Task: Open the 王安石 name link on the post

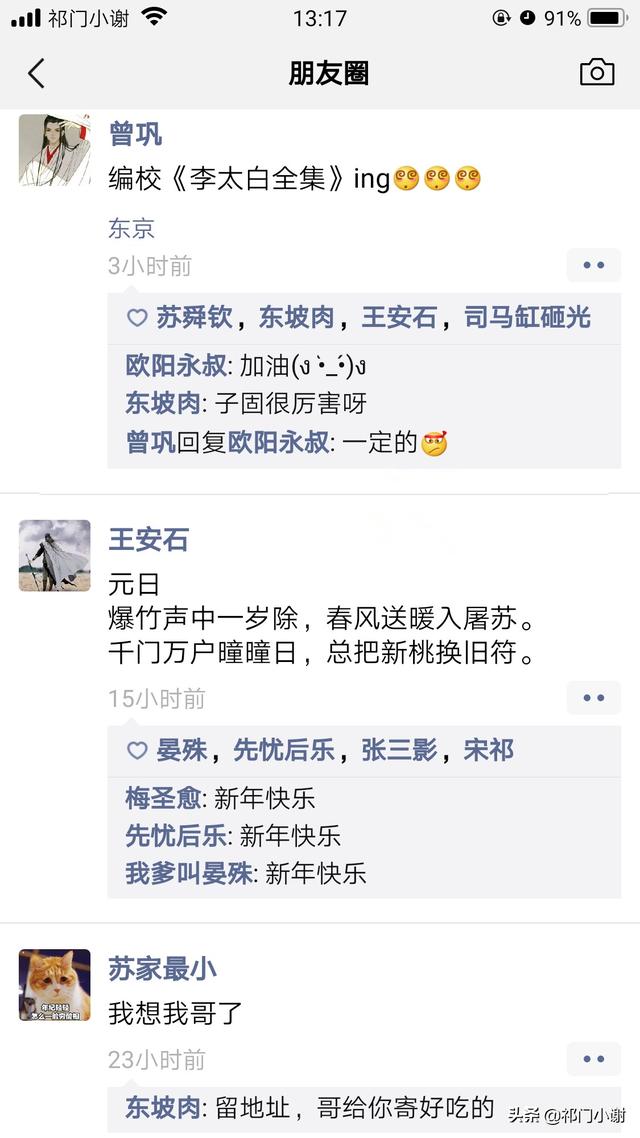Action: [x=148, y=539]
